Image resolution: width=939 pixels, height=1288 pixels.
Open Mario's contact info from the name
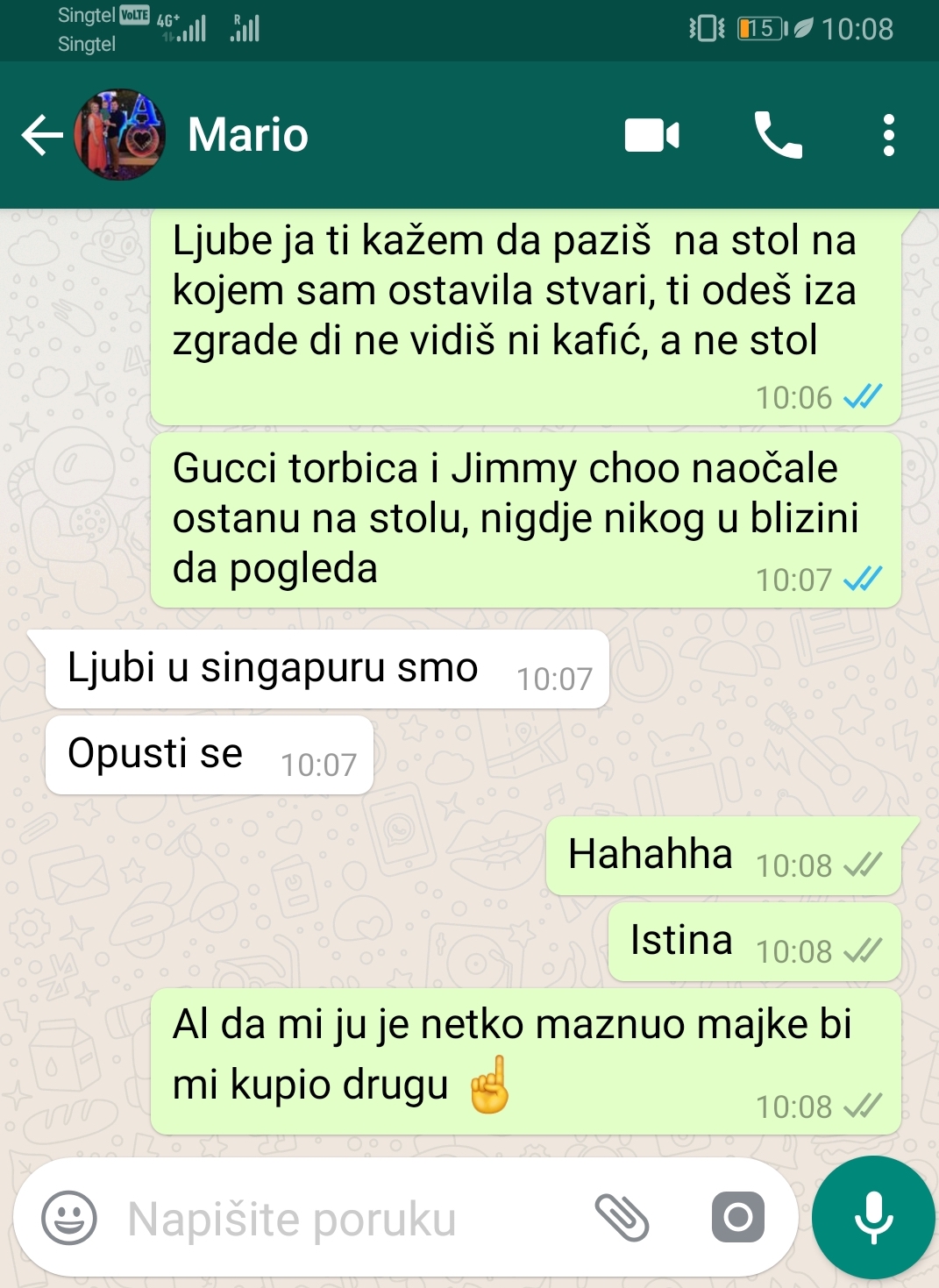tap(248, 135)
